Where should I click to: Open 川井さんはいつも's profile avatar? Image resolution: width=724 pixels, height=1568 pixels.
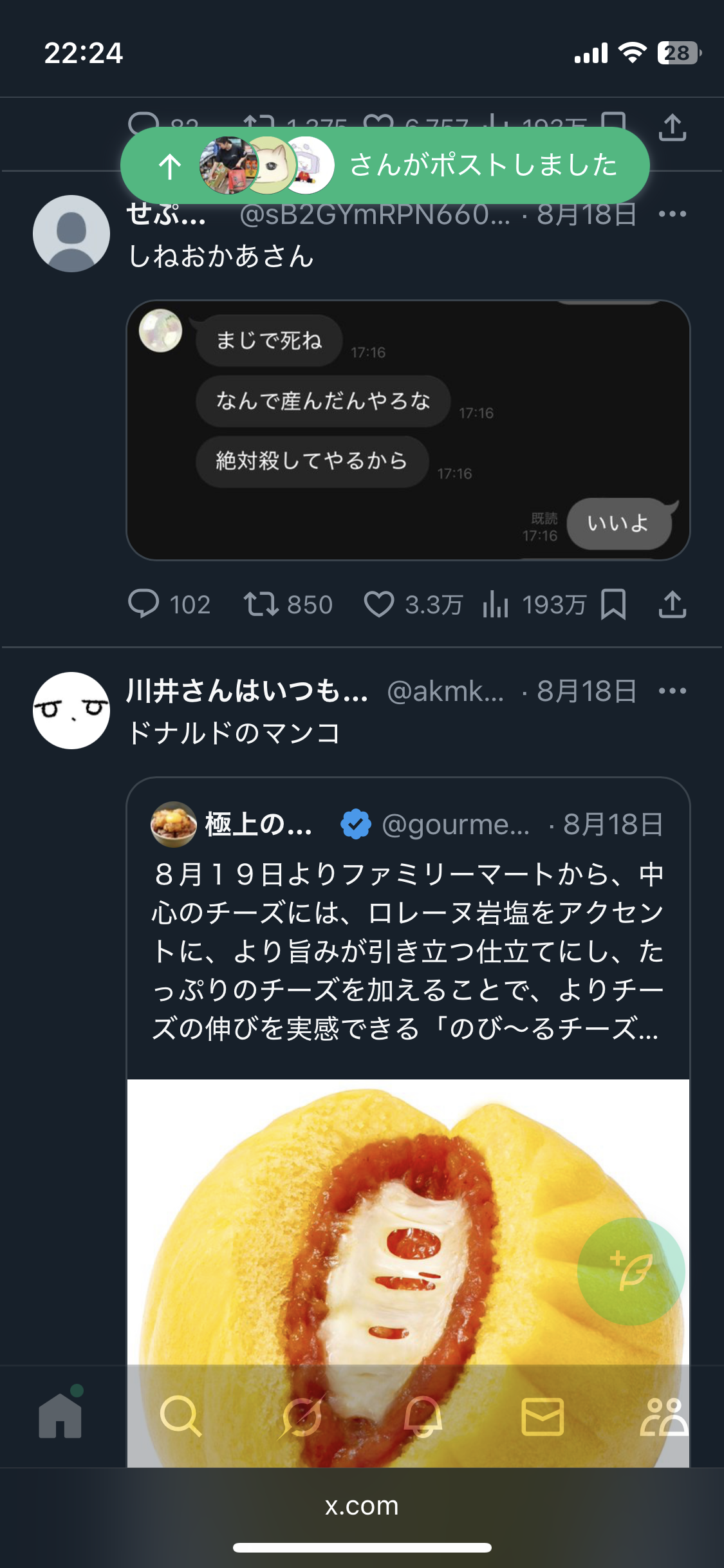(x=71, y=711)
